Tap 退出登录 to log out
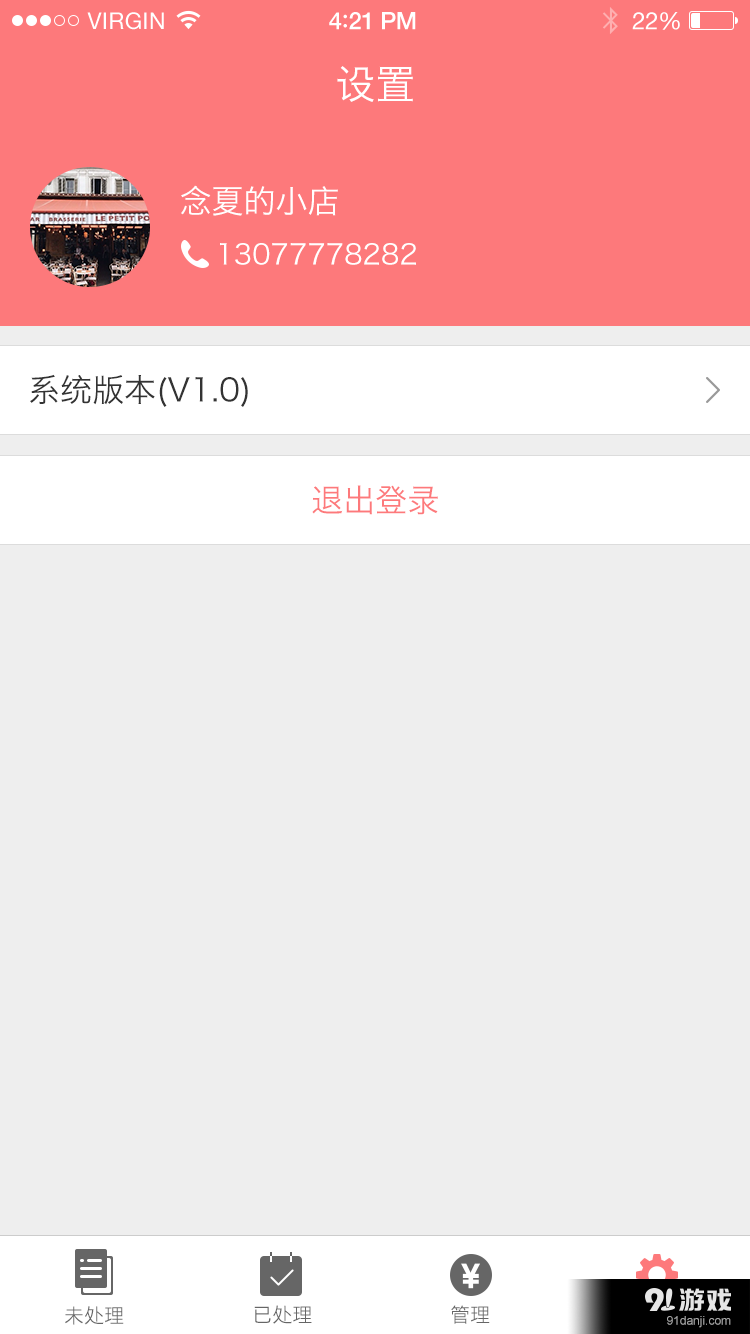The height and width of the screenshot is (1334, 750). click(375, 500)
